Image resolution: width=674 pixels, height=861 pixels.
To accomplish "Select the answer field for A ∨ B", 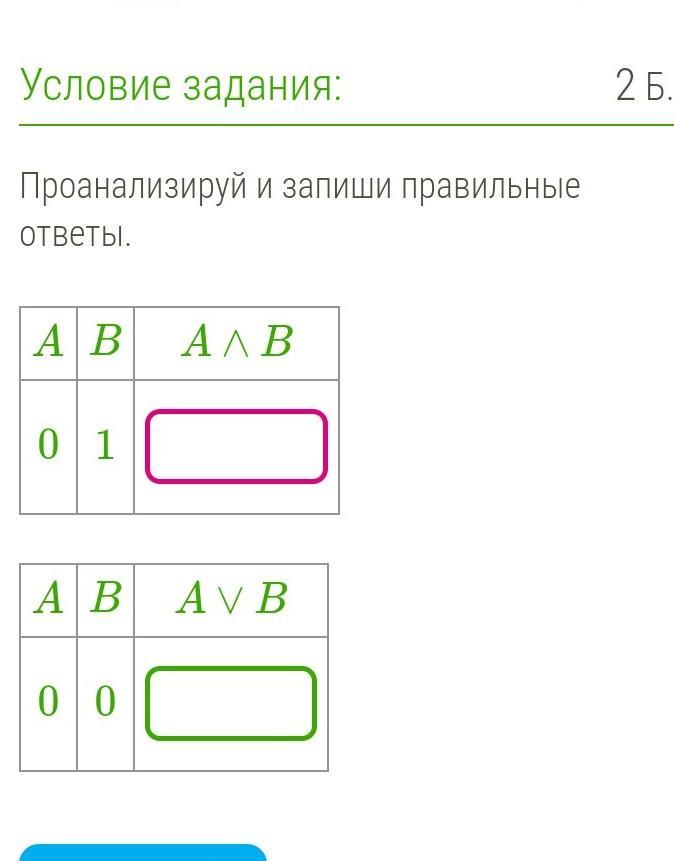I will (x=231, y=703).
